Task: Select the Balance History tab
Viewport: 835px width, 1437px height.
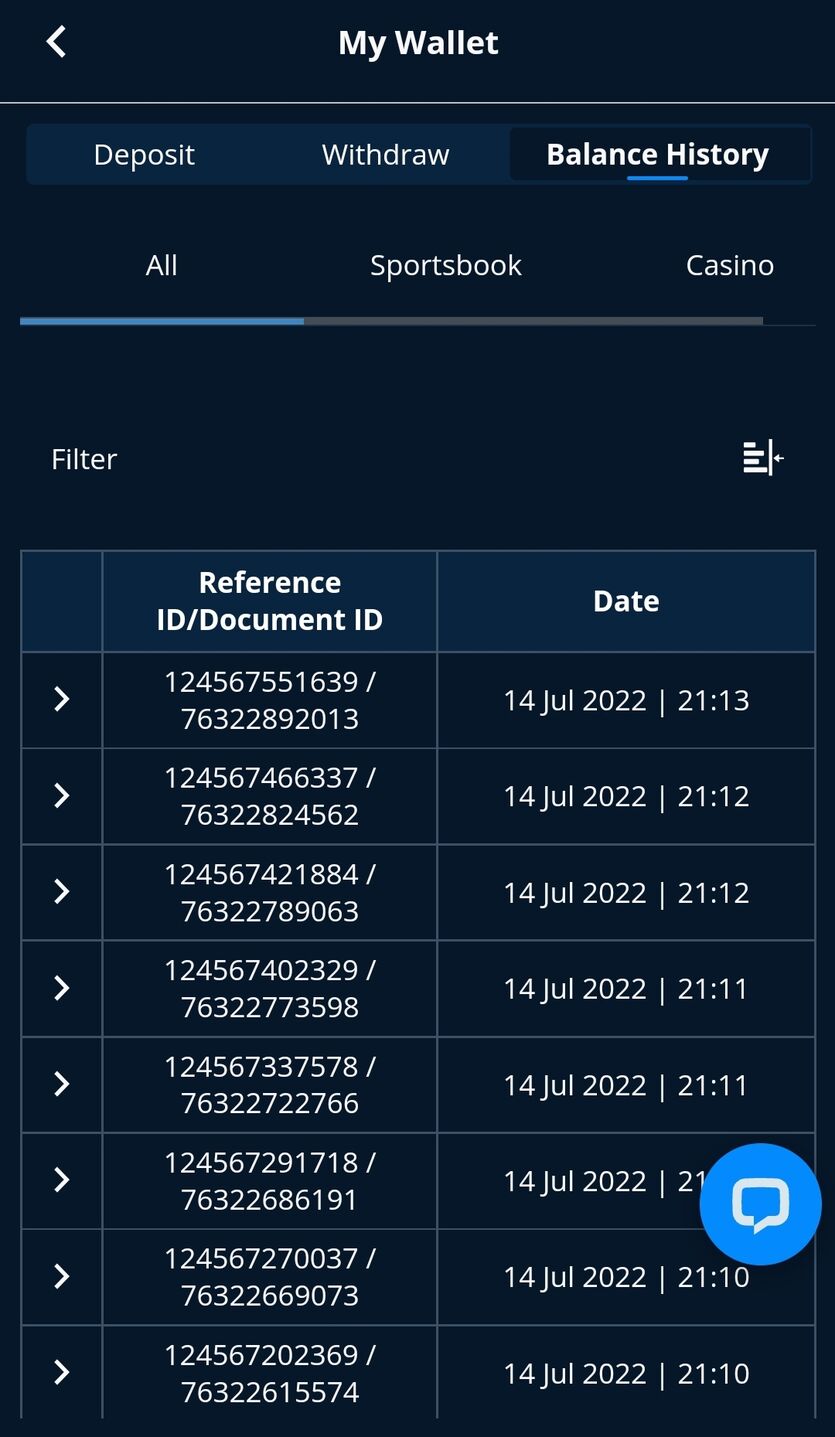Action: coord(658,155)
